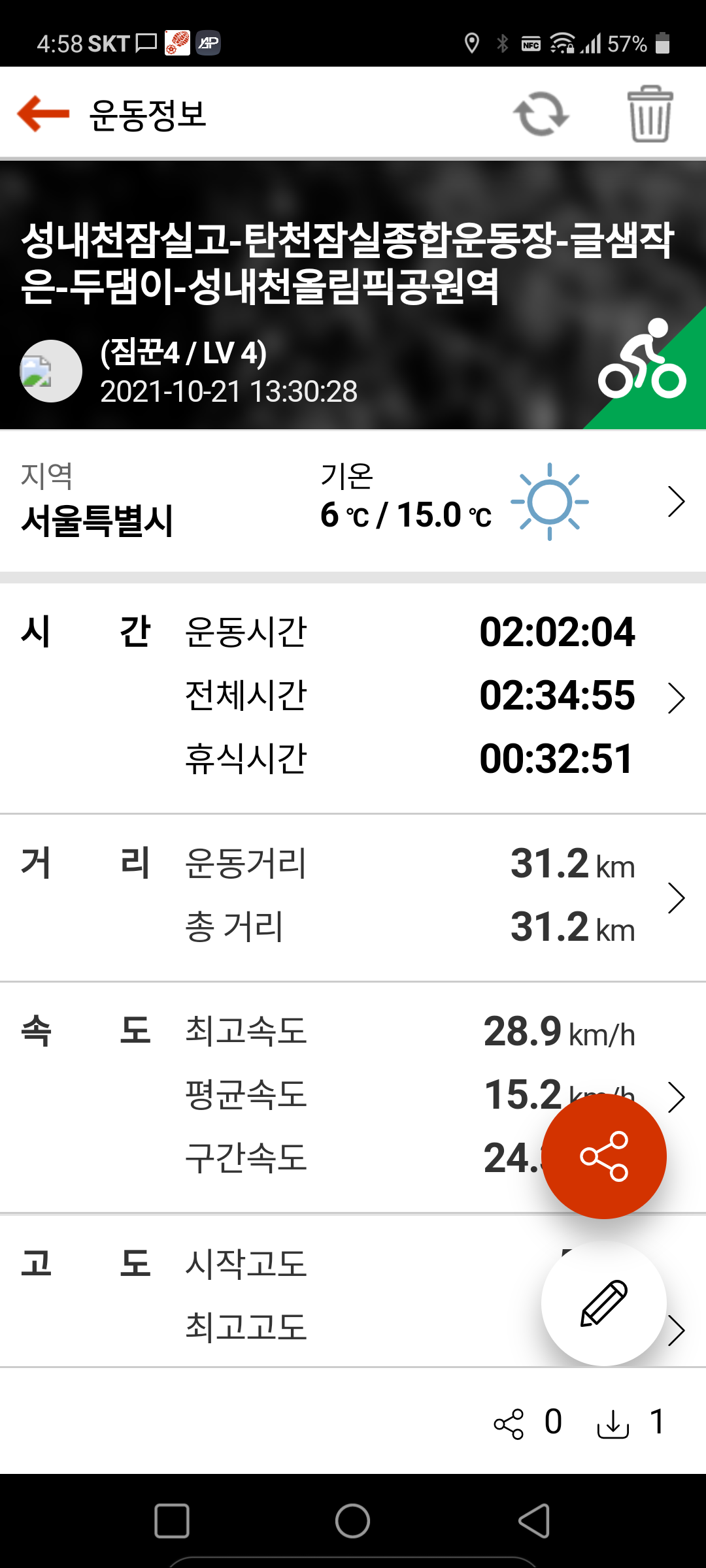Delete this workout record with the trash icon
The width and height of the screenshot is (706, 1568).
coord(650,114)
